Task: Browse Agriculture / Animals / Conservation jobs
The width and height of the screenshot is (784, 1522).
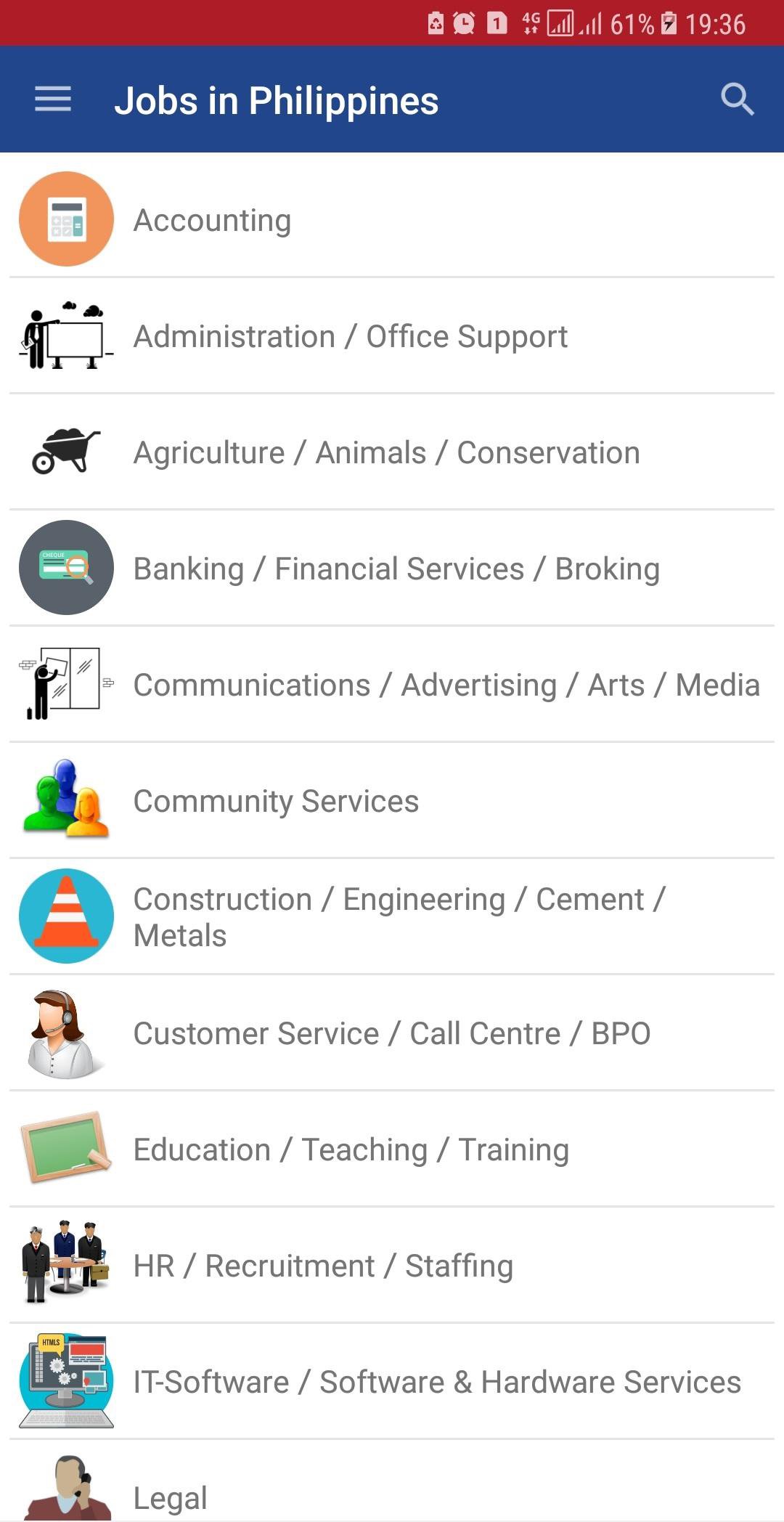Action: 386,452
